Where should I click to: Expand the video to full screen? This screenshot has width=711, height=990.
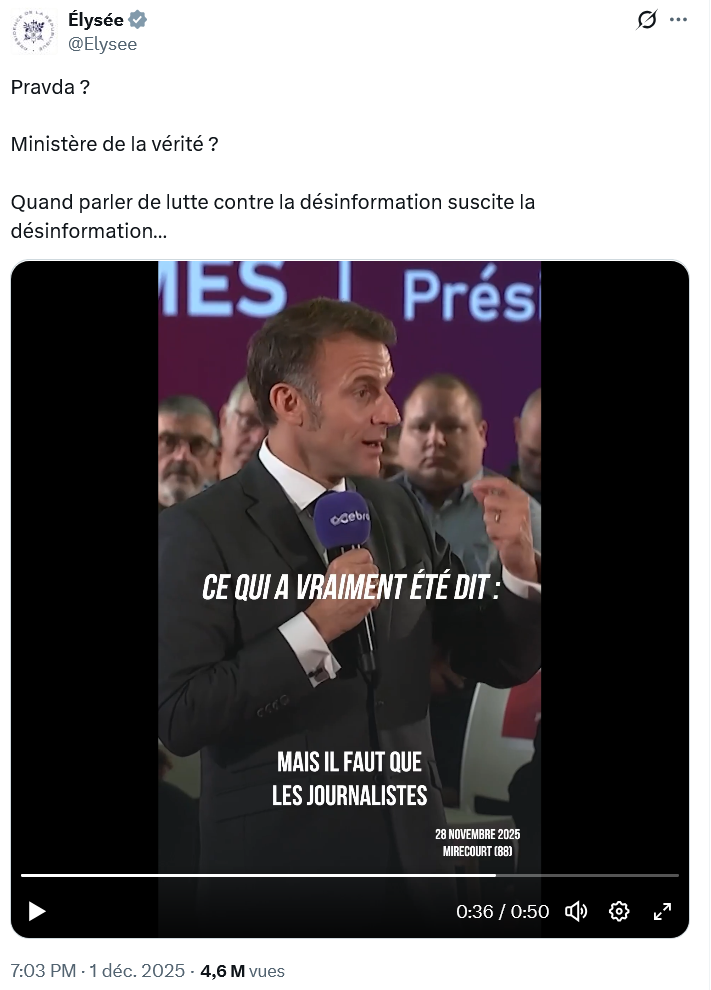(662, 911)
